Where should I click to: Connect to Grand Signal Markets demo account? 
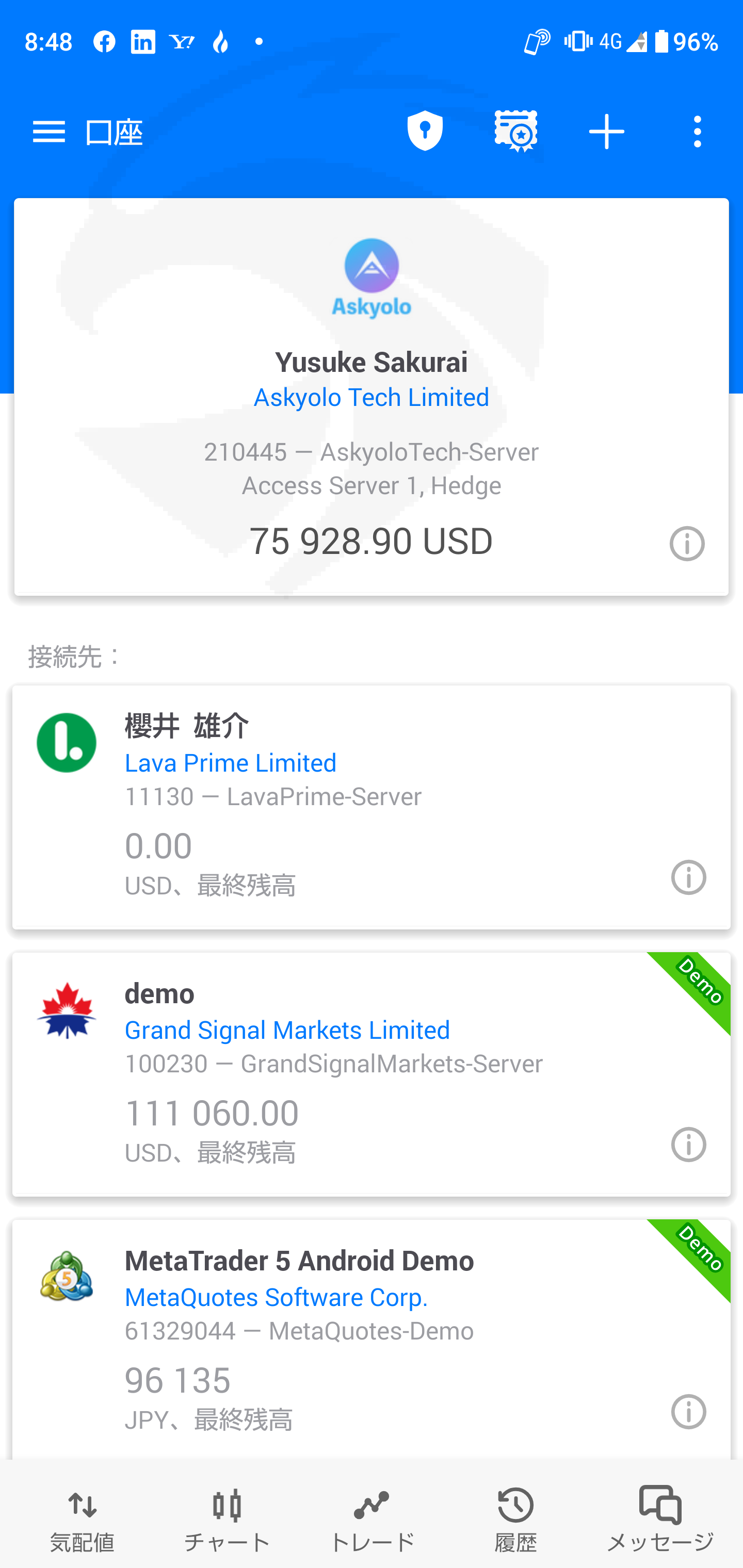coord(372,1074)
